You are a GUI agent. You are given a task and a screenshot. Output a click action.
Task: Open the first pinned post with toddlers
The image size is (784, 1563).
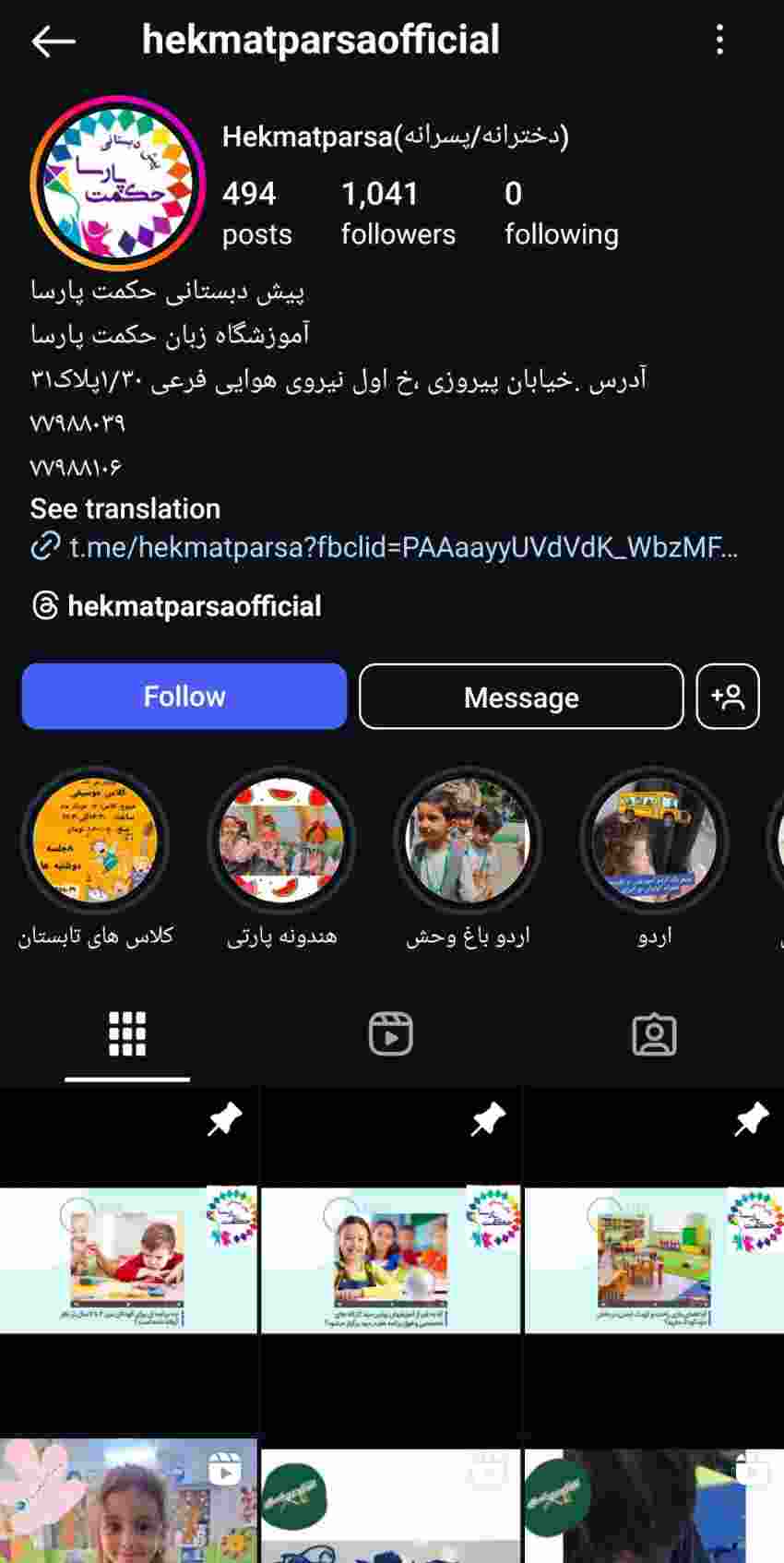pos(128,1260)
